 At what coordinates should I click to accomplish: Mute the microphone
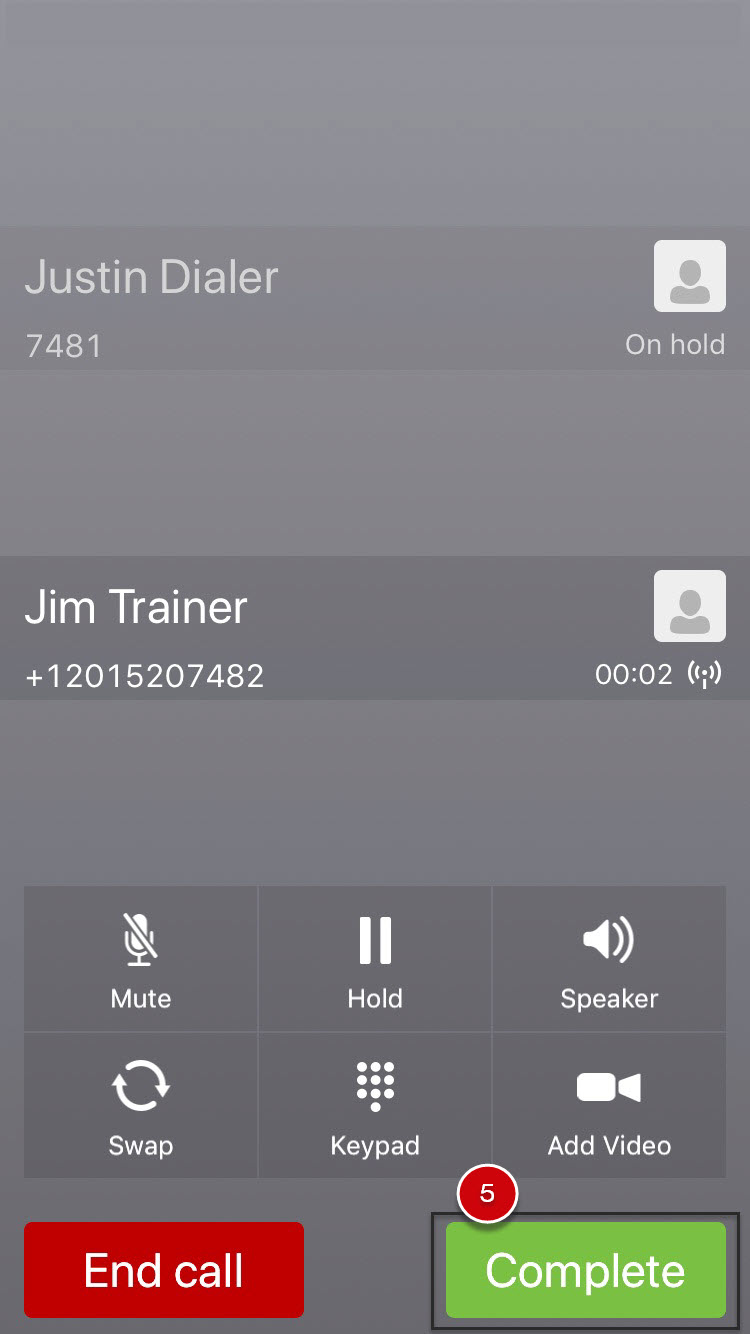[141, 959]
